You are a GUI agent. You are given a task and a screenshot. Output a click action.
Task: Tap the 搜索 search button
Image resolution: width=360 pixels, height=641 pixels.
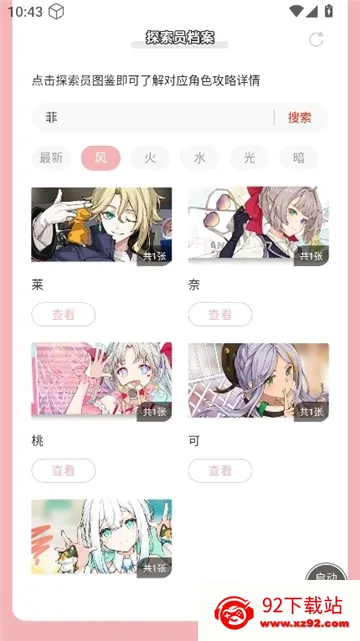[x=300, y=118]
